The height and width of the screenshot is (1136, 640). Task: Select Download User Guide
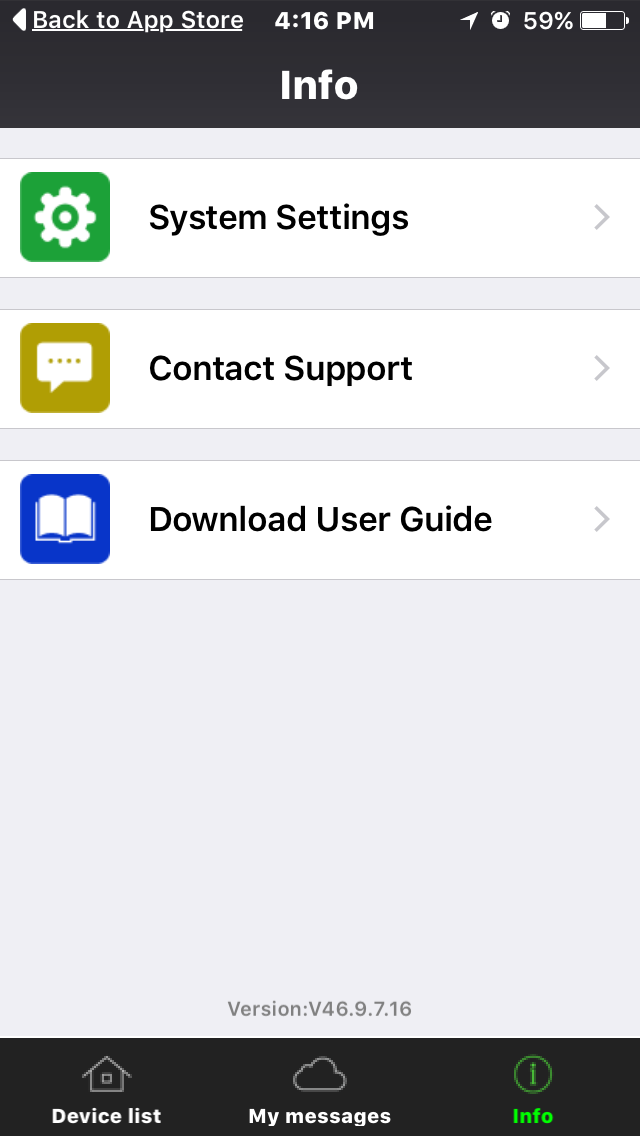[x=320, y=520]
